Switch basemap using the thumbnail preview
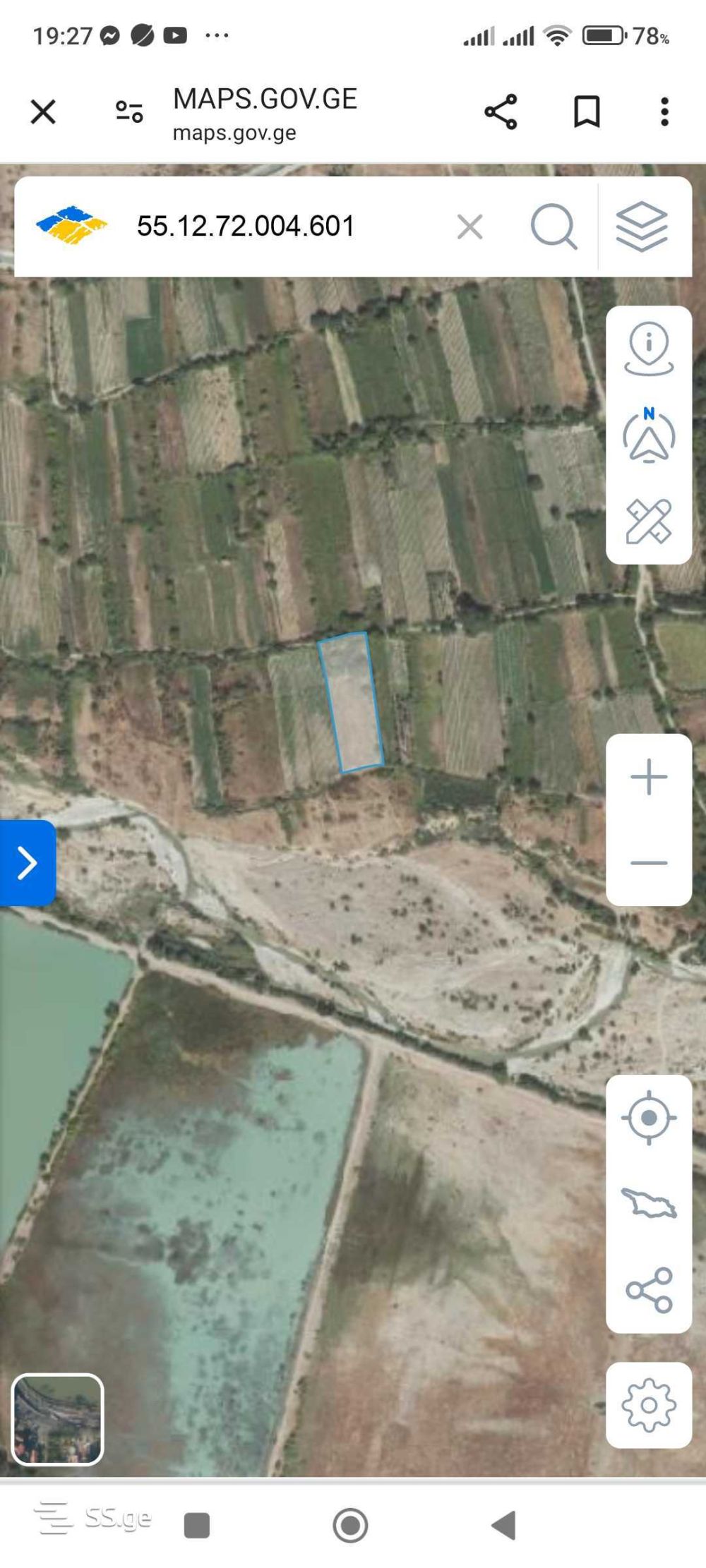Screen dimensions: 706x1568 pos(57,1419)
